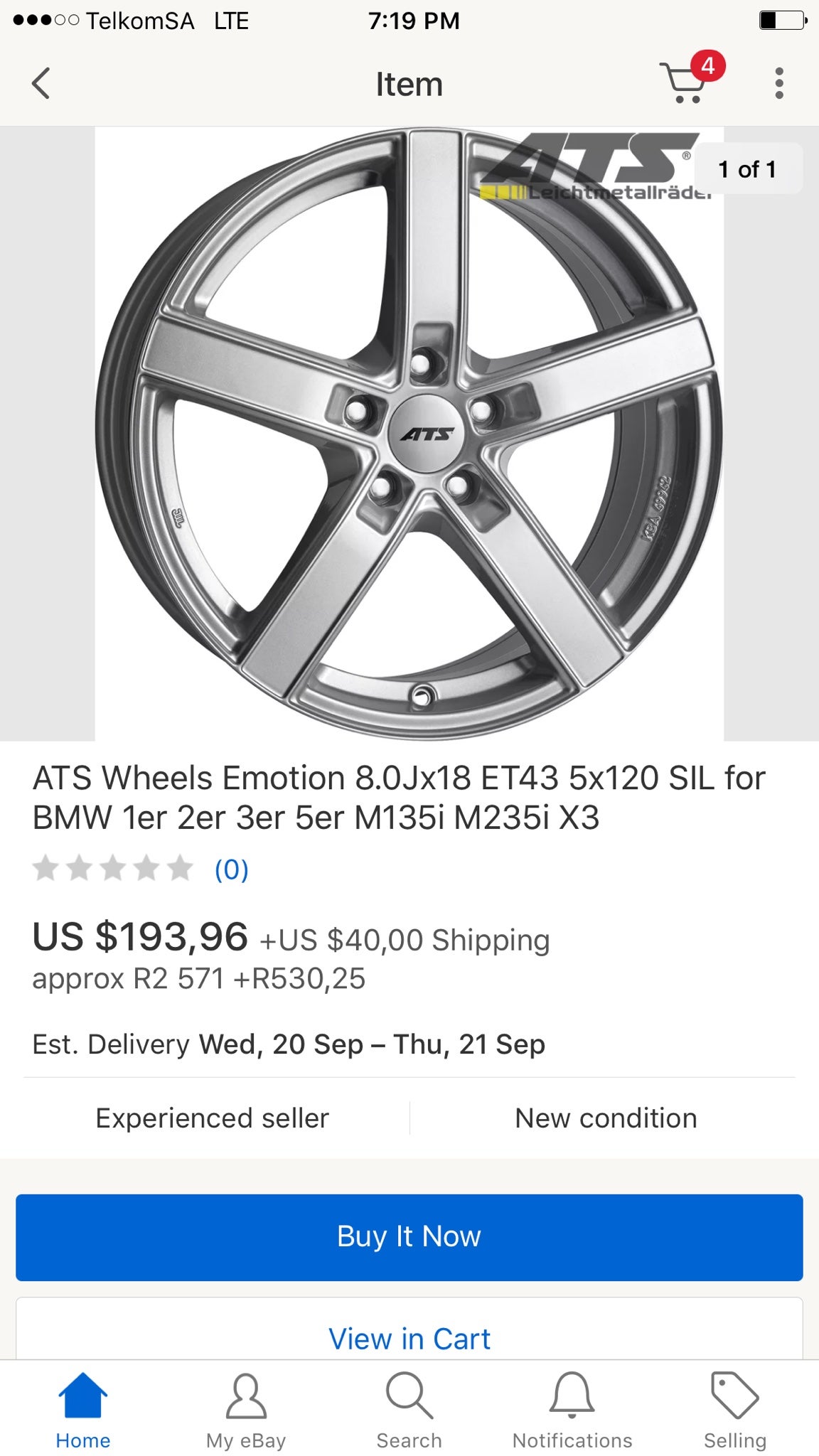819x1456 pixels.
Task: Tap the battery indicator in status bar
Action: click(782, 21)
